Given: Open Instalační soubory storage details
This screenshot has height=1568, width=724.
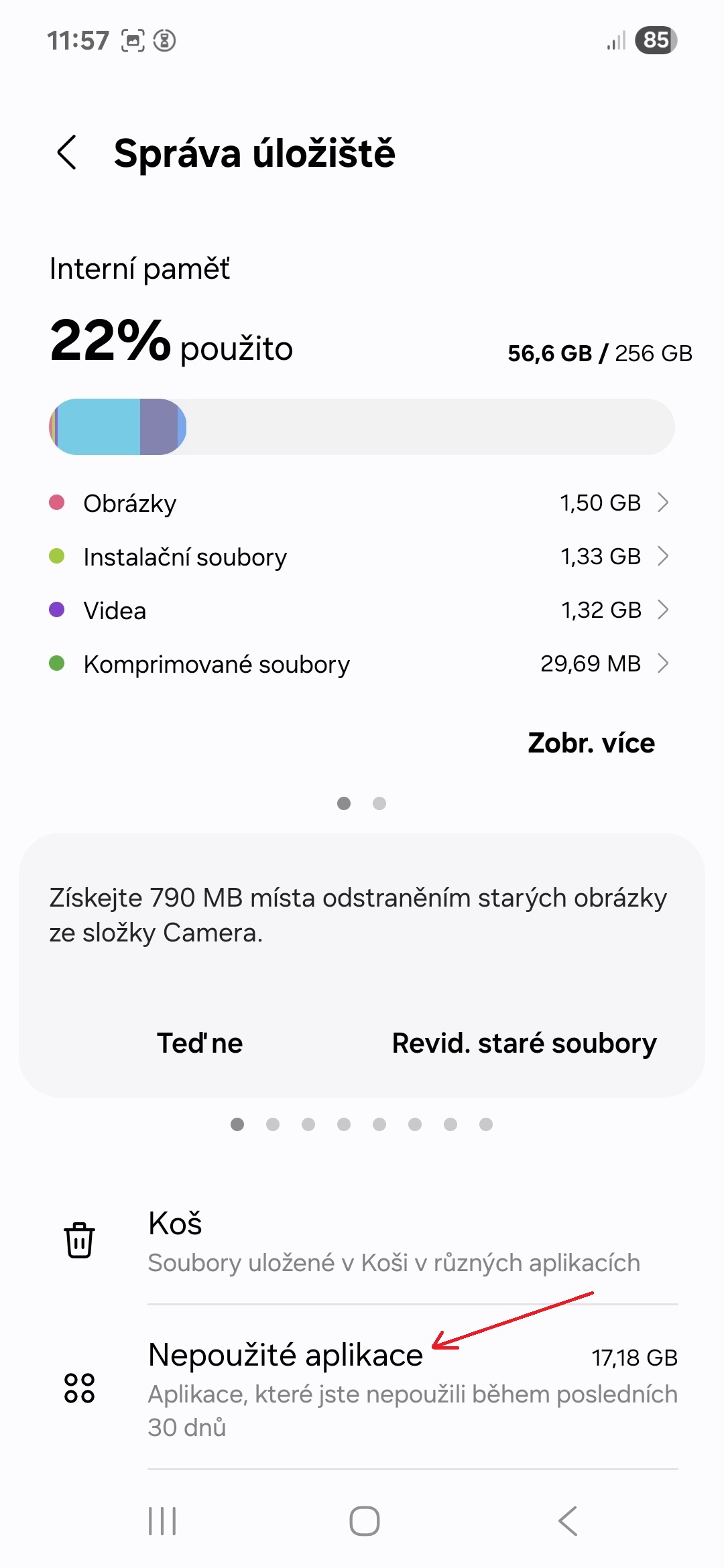Looking at the screenshot, I should (x=362, y=556).
